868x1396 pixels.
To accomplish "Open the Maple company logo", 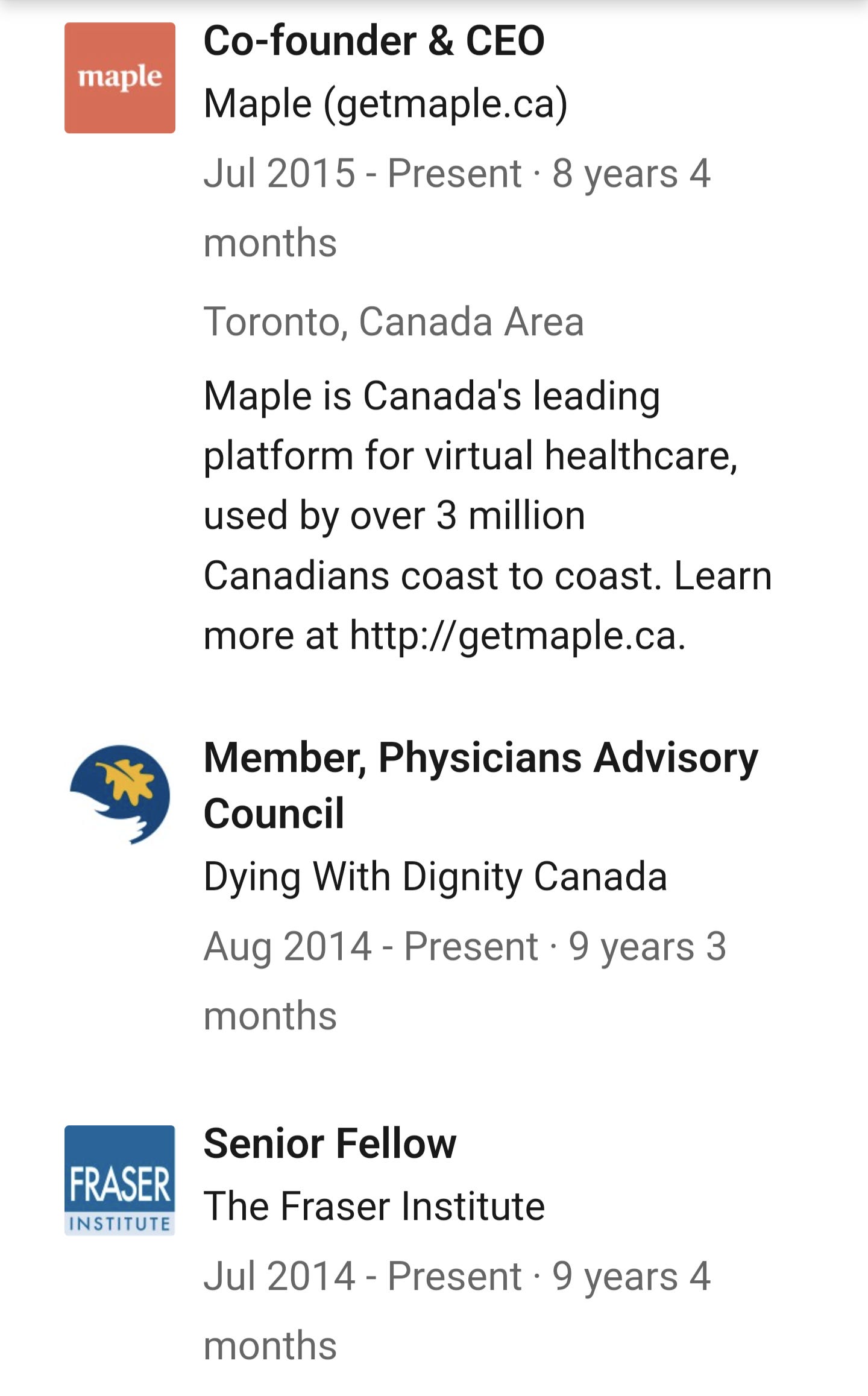I will (120, 78).
